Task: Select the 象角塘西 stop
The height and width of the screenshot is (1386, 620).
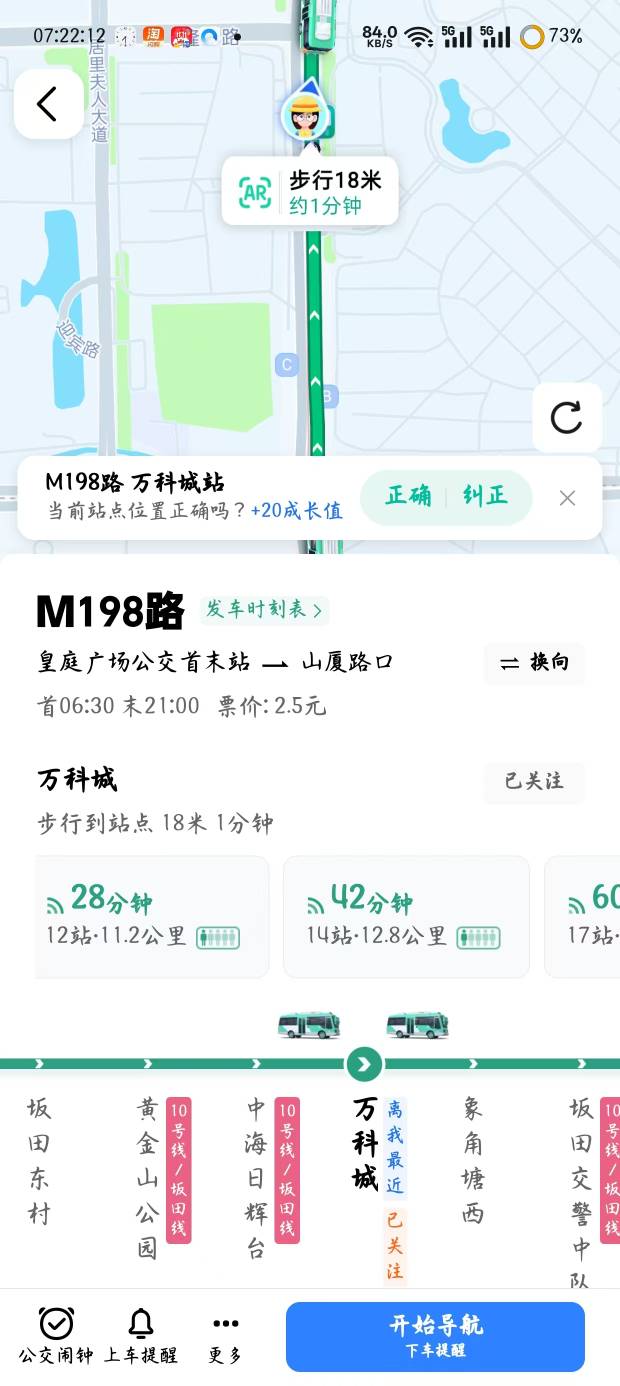Action: [x=473, y=1160]
